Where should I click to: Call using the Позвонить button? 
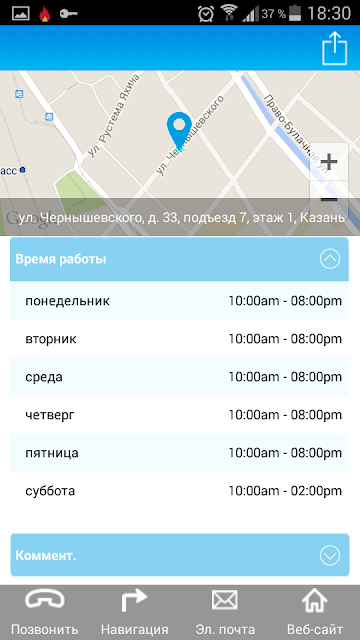tap(44, 612)
